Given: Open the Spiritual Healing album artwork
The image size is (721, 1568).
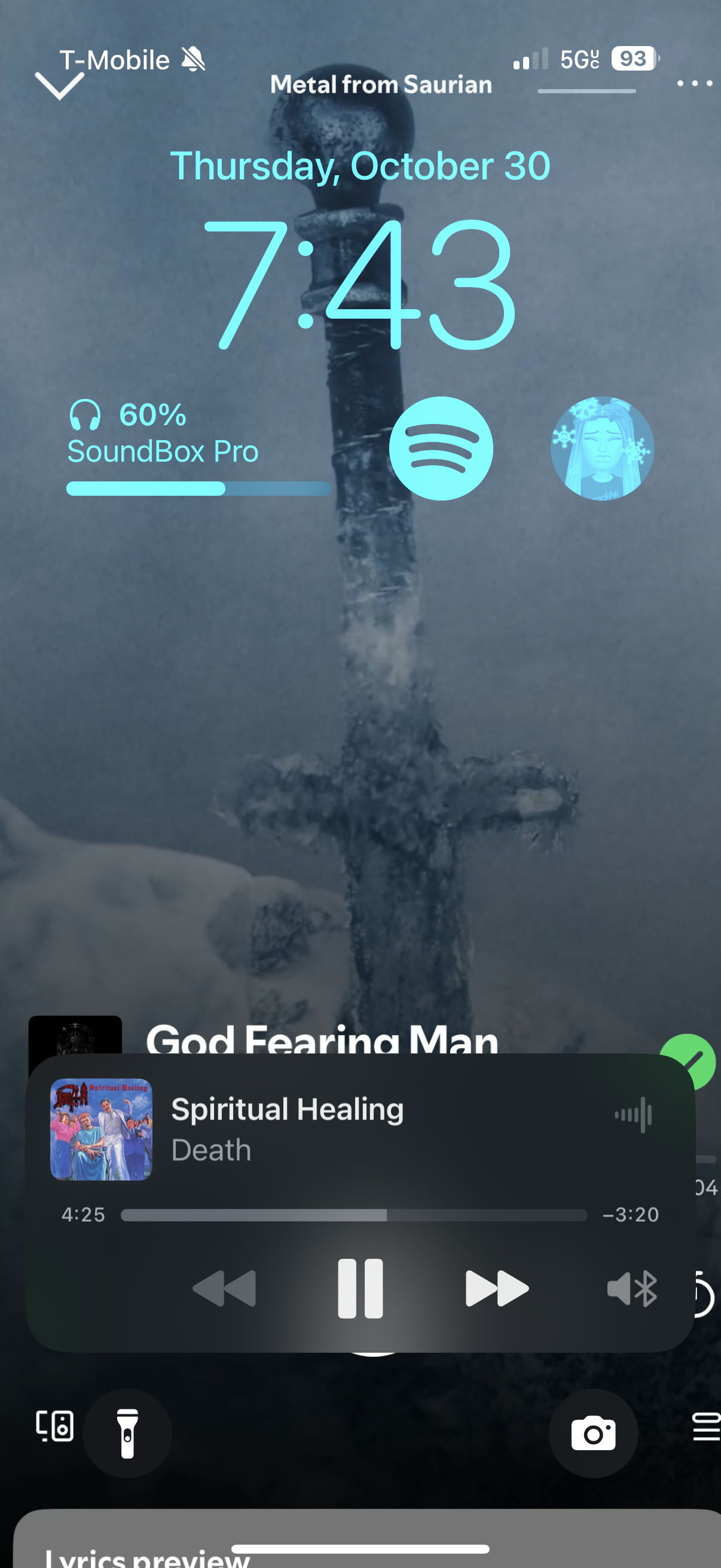Looking at the screenshot, I should pyautogui.click(x=101, y=1130).
